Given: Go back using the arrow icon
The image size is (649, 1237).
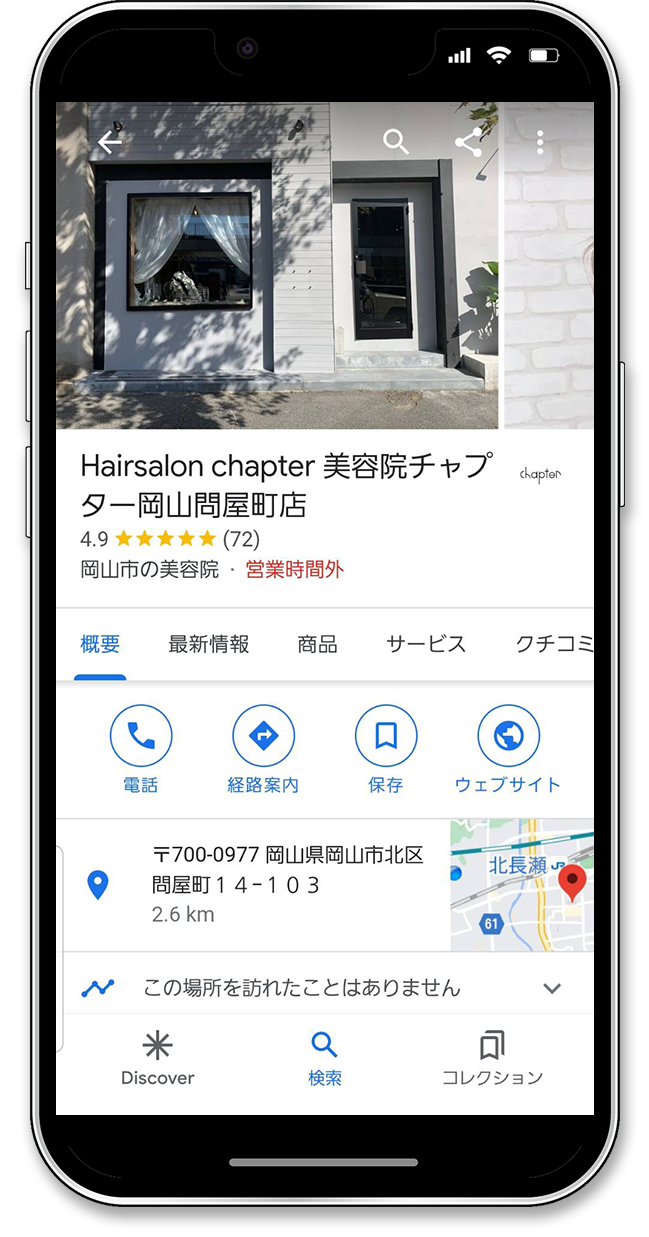Looking at the screenshot, I should tap(110, 142).
